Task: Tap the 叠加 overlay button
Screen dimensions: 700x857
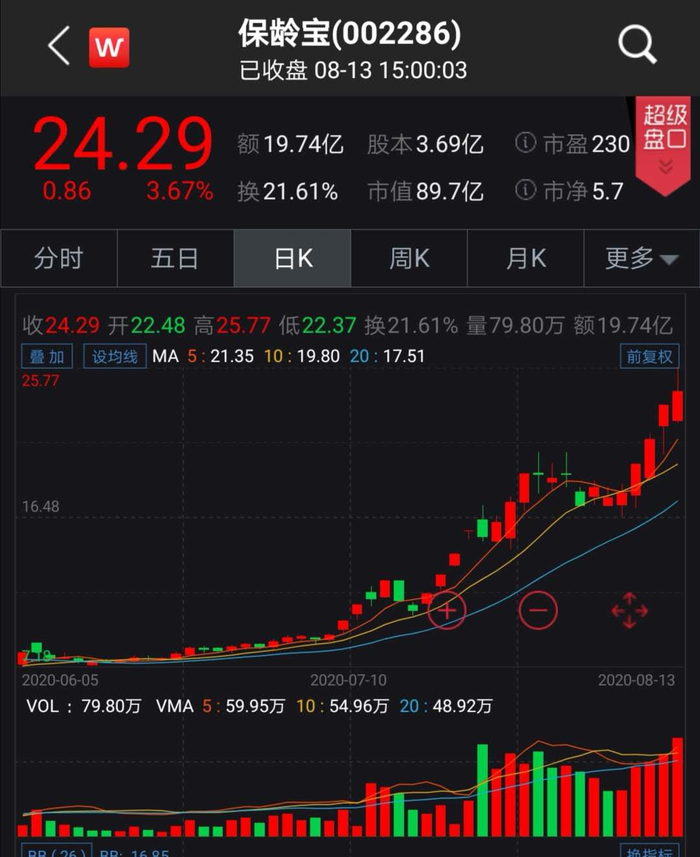Action: click(x=46, y=356)
